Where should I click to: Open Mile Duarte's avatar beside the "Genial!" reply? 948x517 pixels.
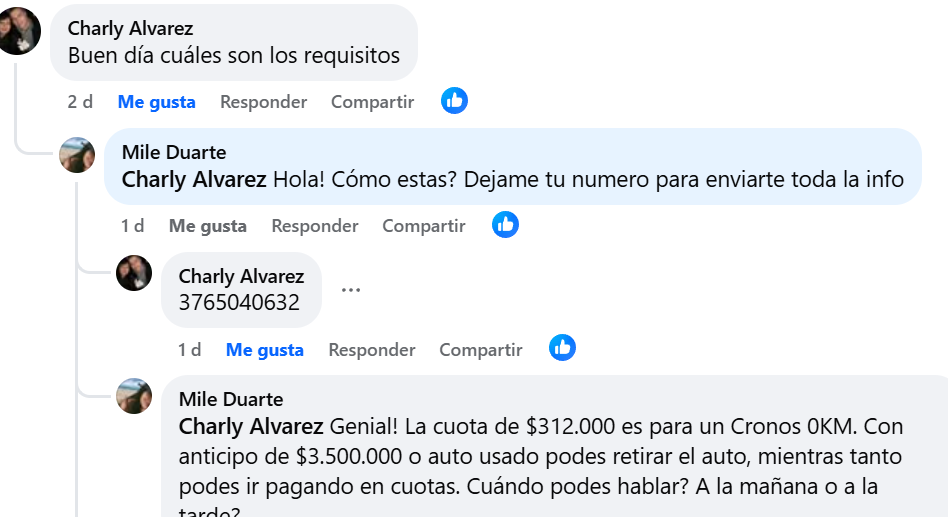coord(134,396)
